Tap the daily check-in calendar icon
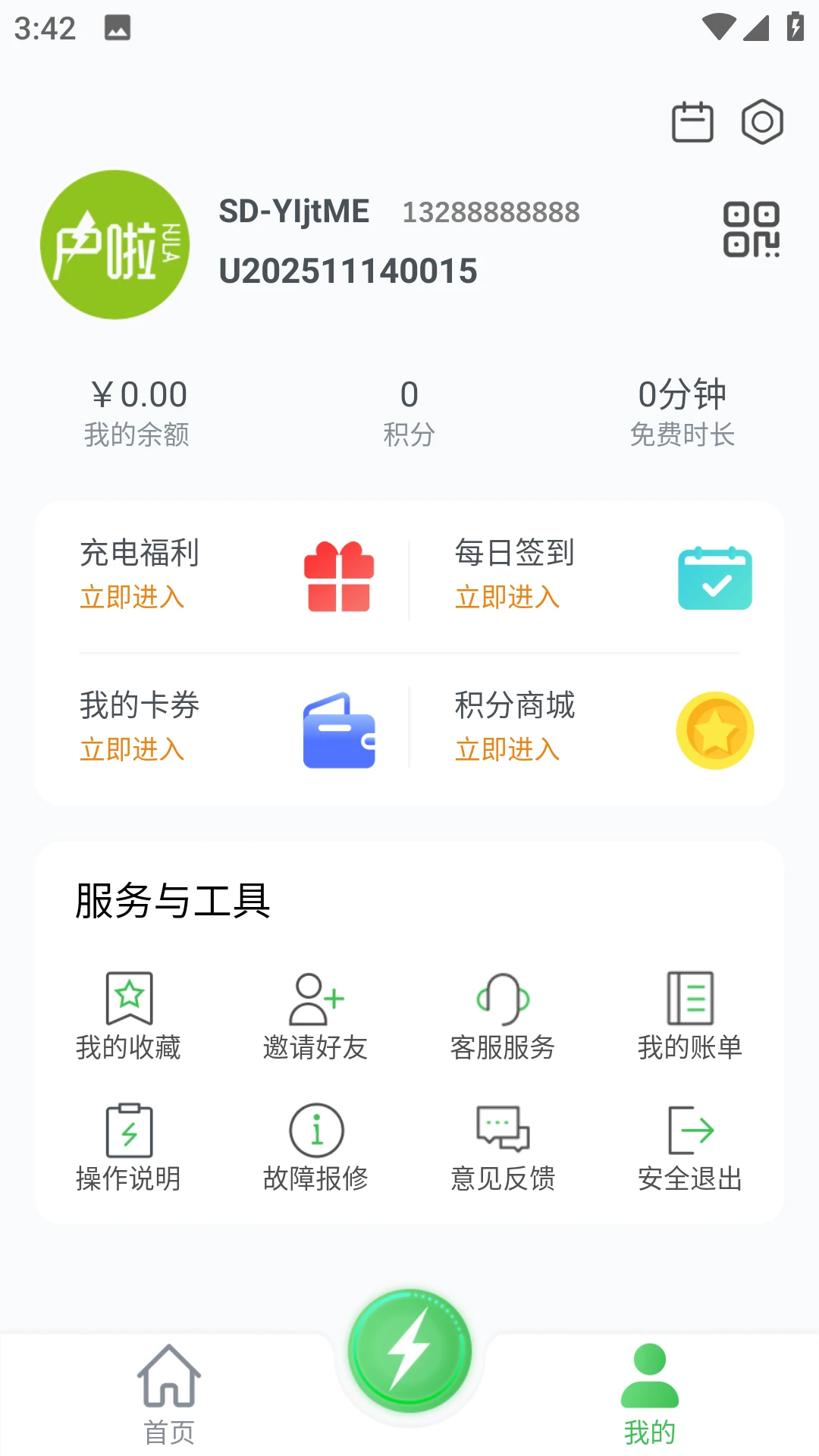The height and width of the screenshot is (1456, 819). (714, 578)
